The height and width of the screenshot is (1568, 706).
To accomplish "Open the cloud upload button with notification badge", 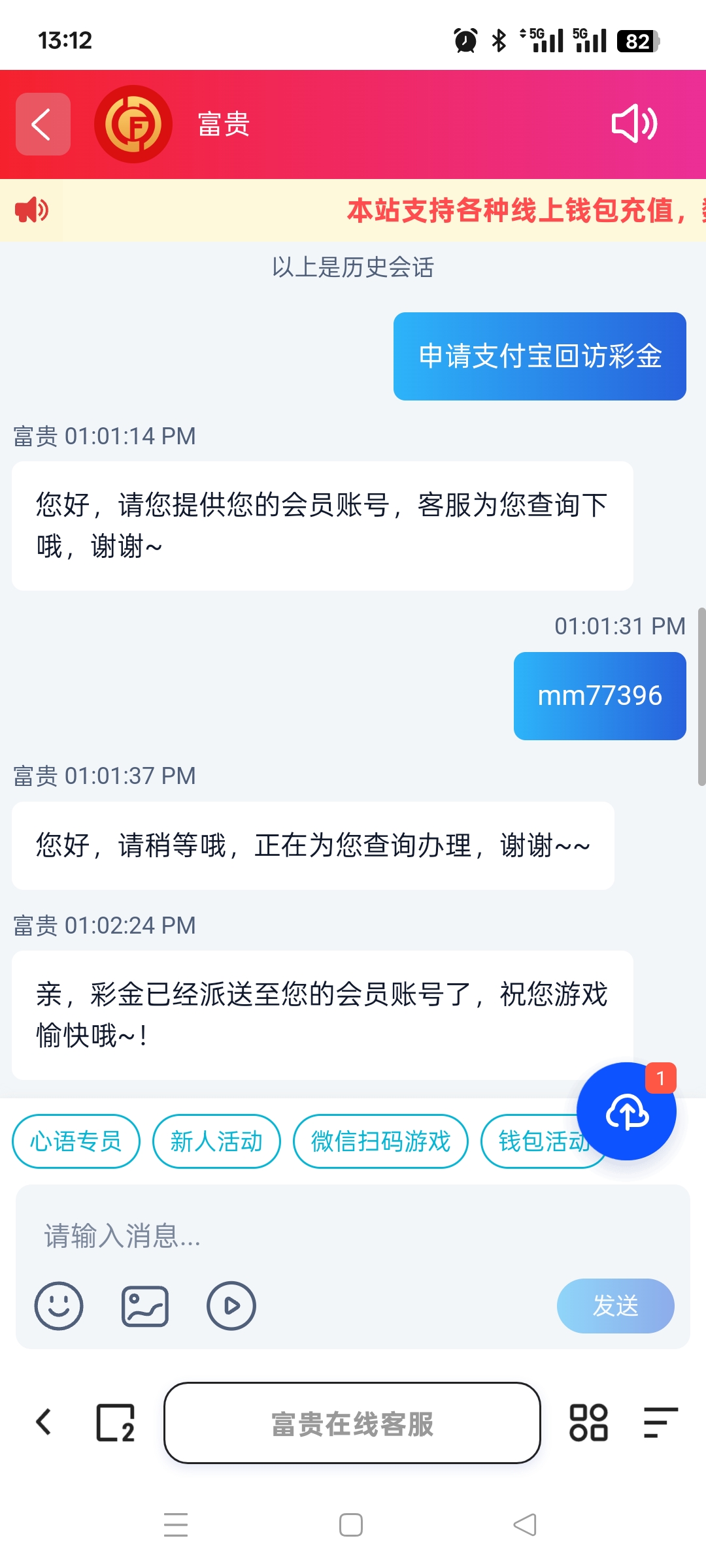I will [626, 1111].
